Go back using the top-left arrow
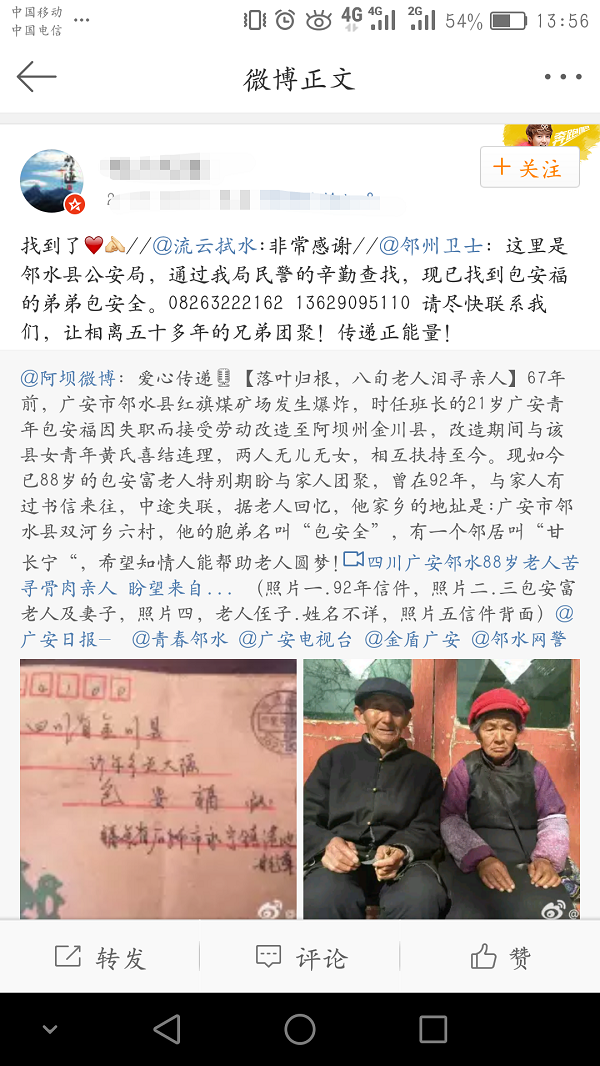Viewport: 600px width, 1066px height. (x=36, y=77)
